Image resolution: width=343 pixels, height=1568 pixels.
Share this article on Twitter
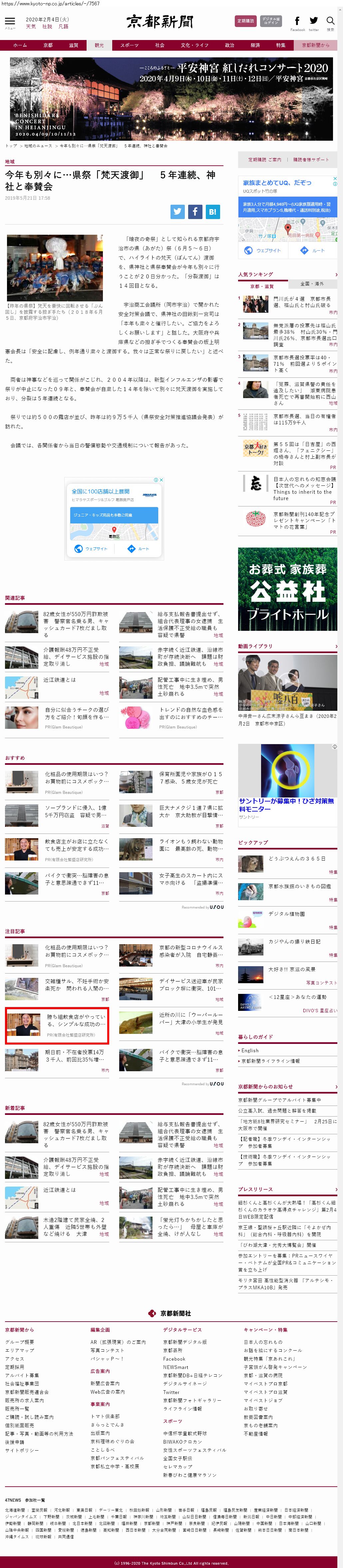click(177, 212)
